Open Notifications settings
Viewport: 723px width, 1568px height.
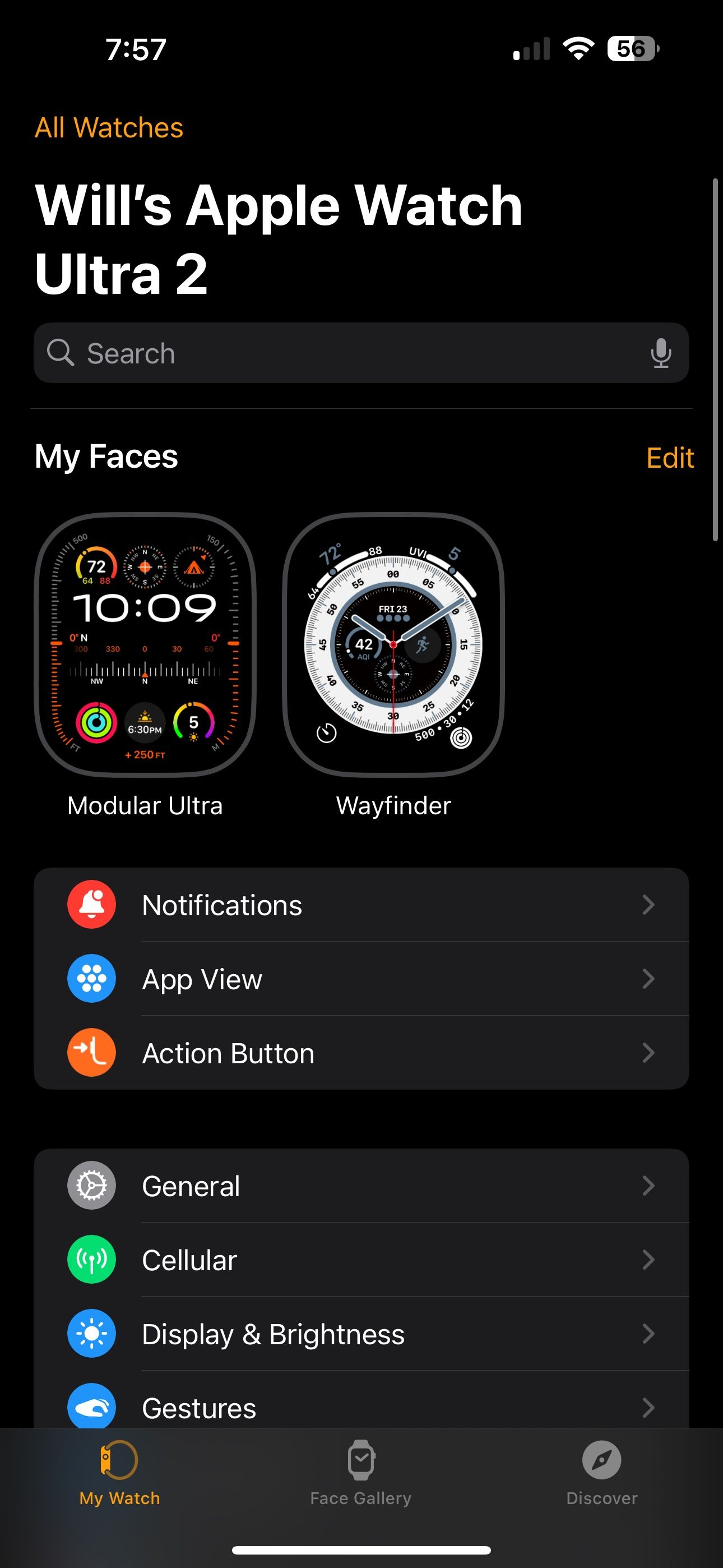(x=361, y=905)
